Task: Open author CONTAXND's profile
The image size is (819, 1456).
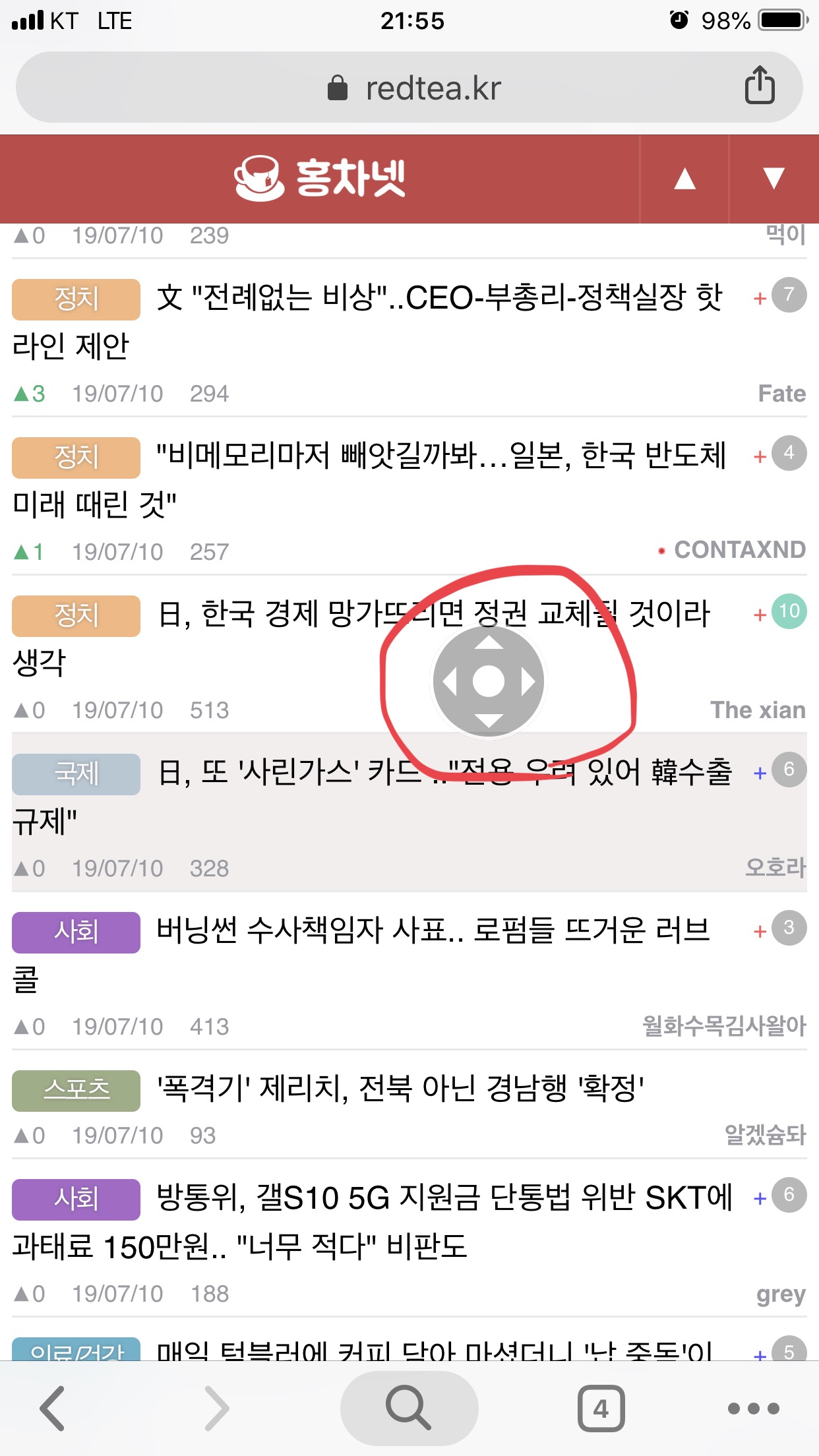Action: point(739,550)
